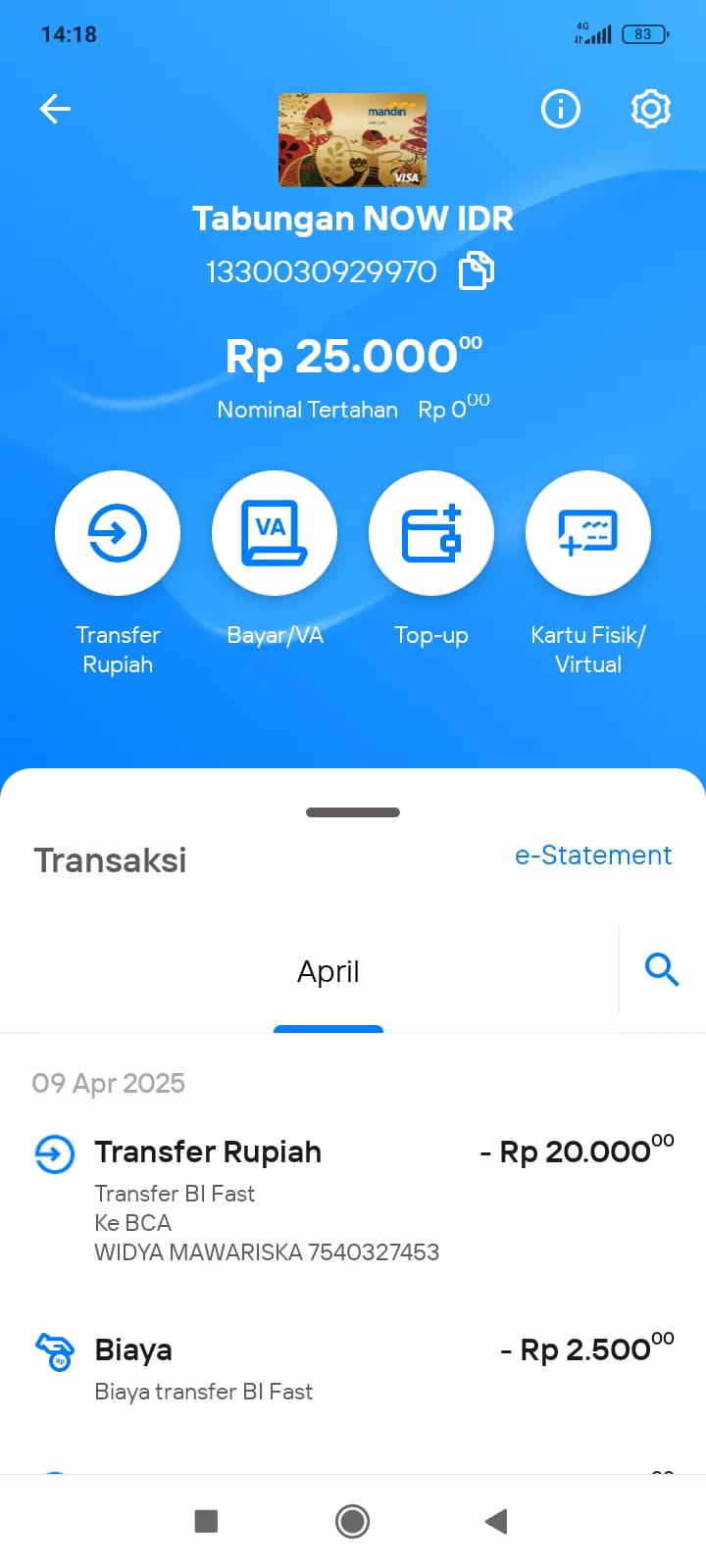Image resolution: width=706 pixels, height=1568 pixels.
Task: Open the account settings gear
Action: pos(650,109)
